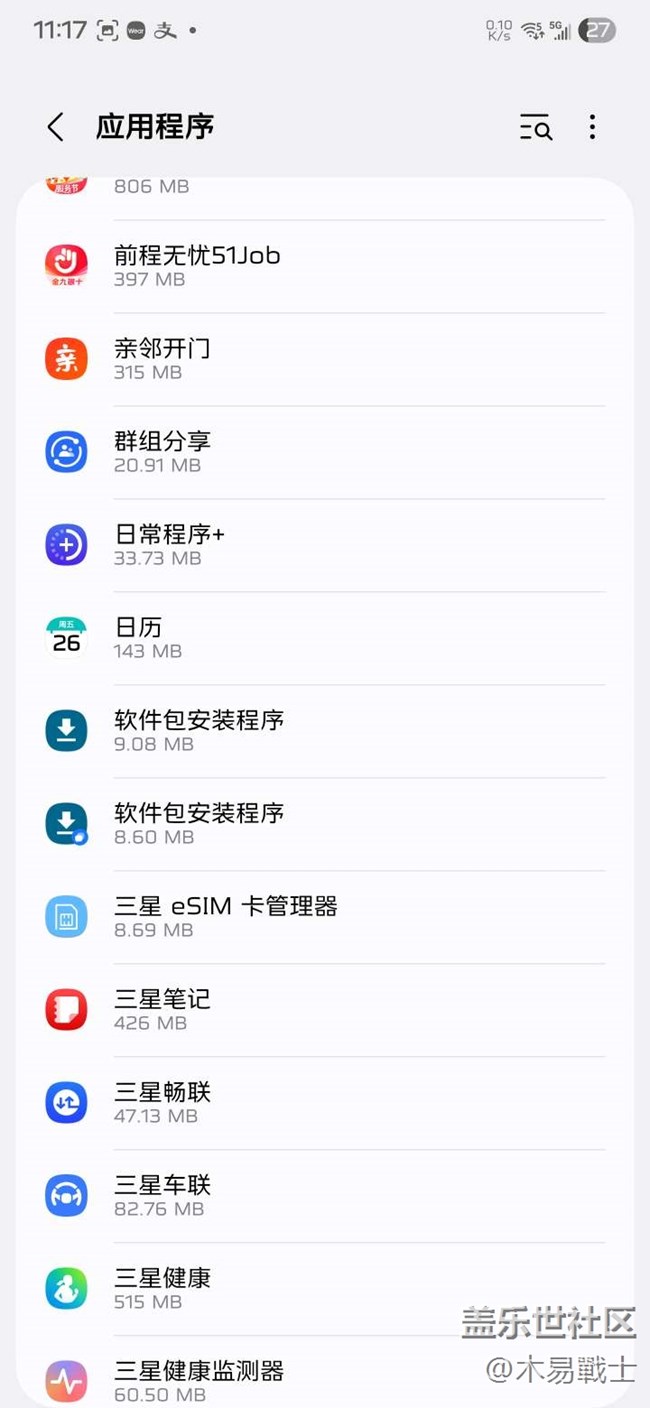View 三星 eSIM 卡管理器 details
Viewport: 650px width, 1408px height.
[x=325, y=917]
